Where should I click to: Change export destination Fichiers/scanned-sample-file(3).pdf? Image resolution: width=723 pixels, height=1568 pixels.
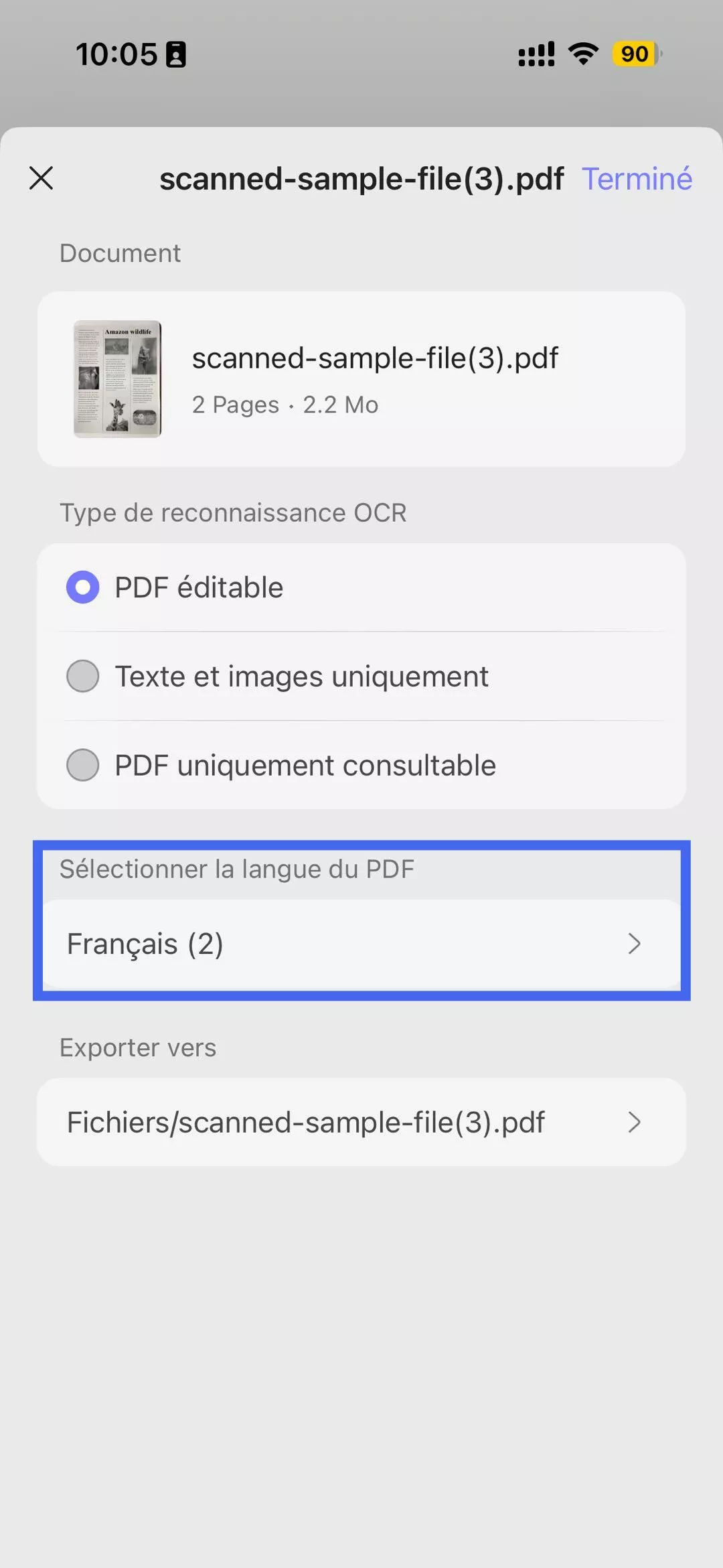361,1122
